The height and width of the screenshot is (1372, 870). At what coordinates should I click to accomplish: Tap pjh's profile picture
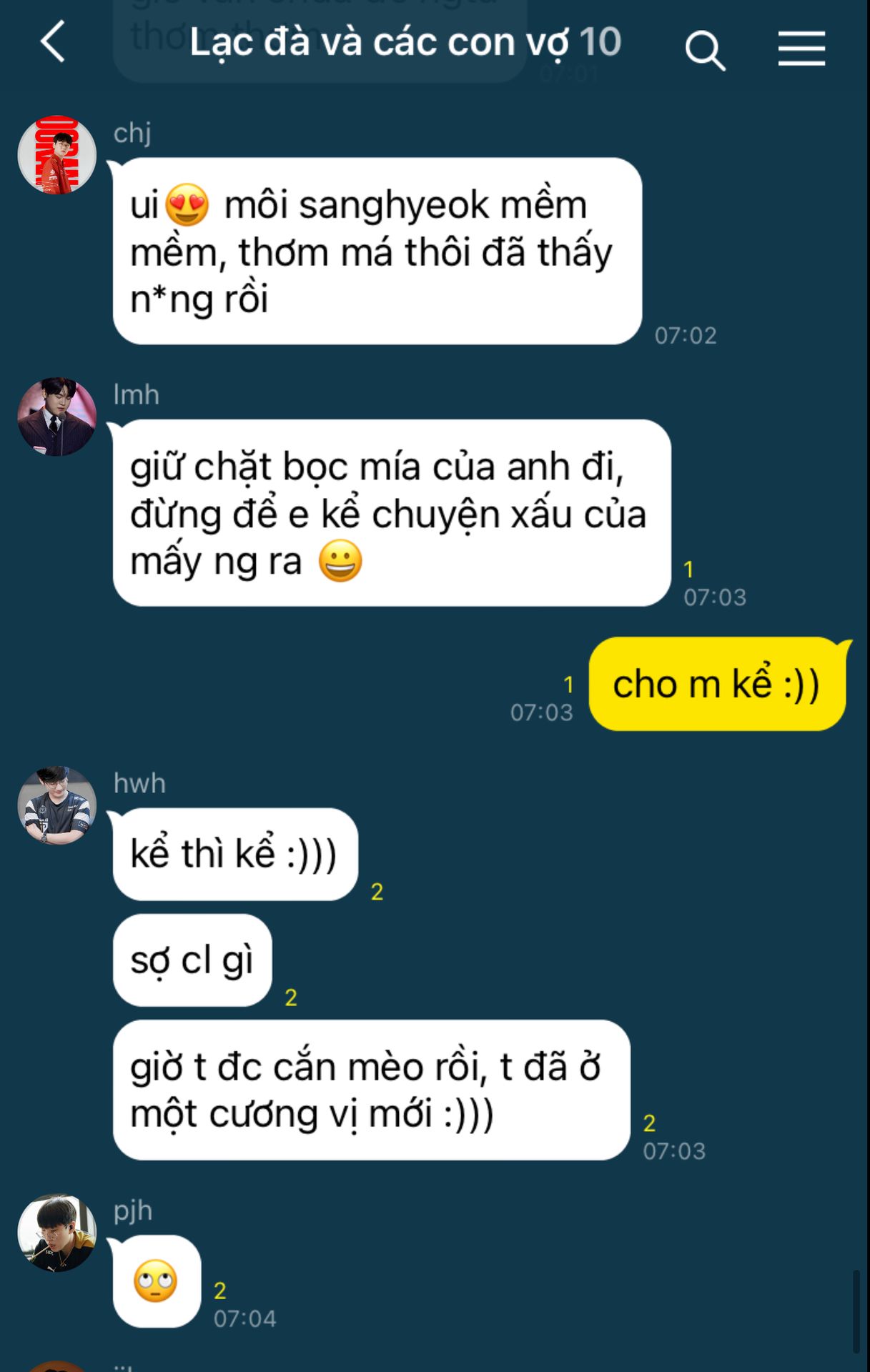pos(57,1233)
